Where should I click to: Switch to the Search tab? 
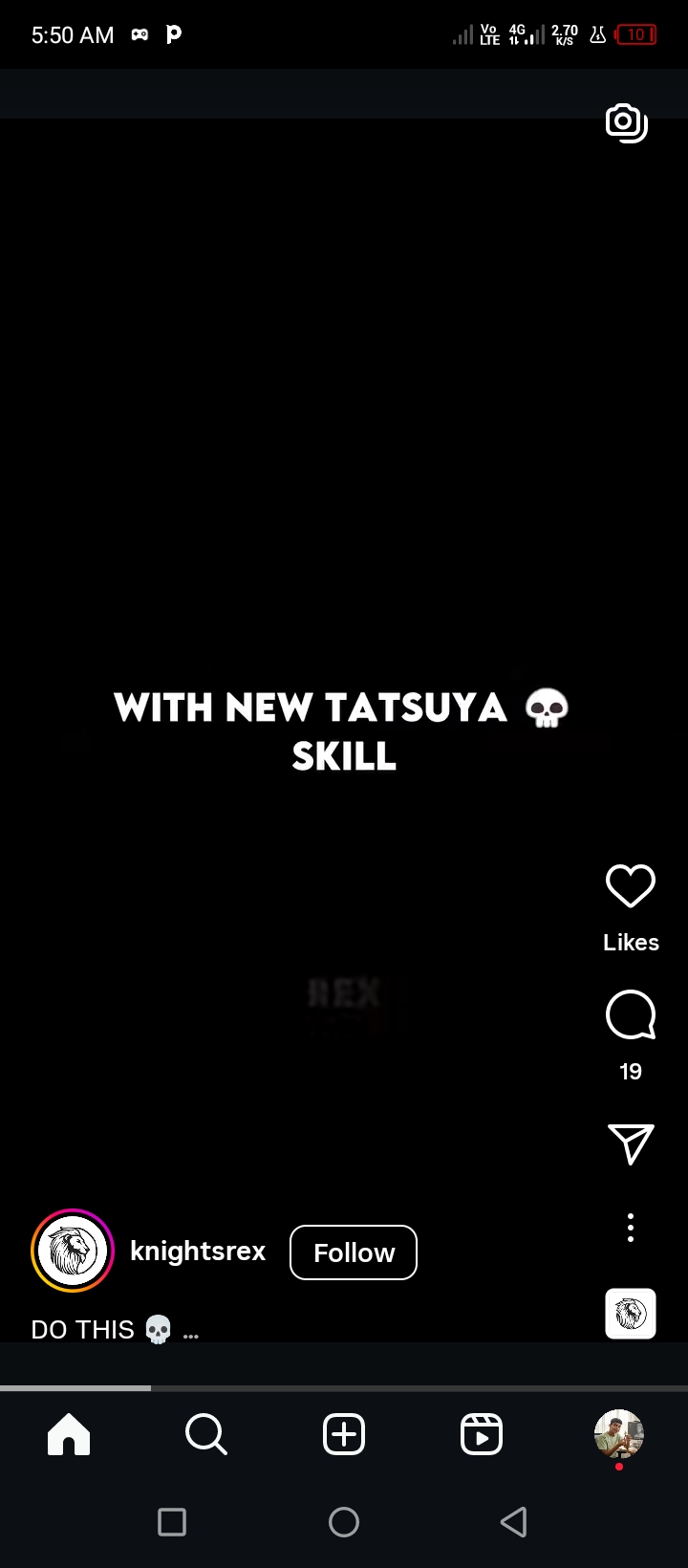pos(206,1434)
